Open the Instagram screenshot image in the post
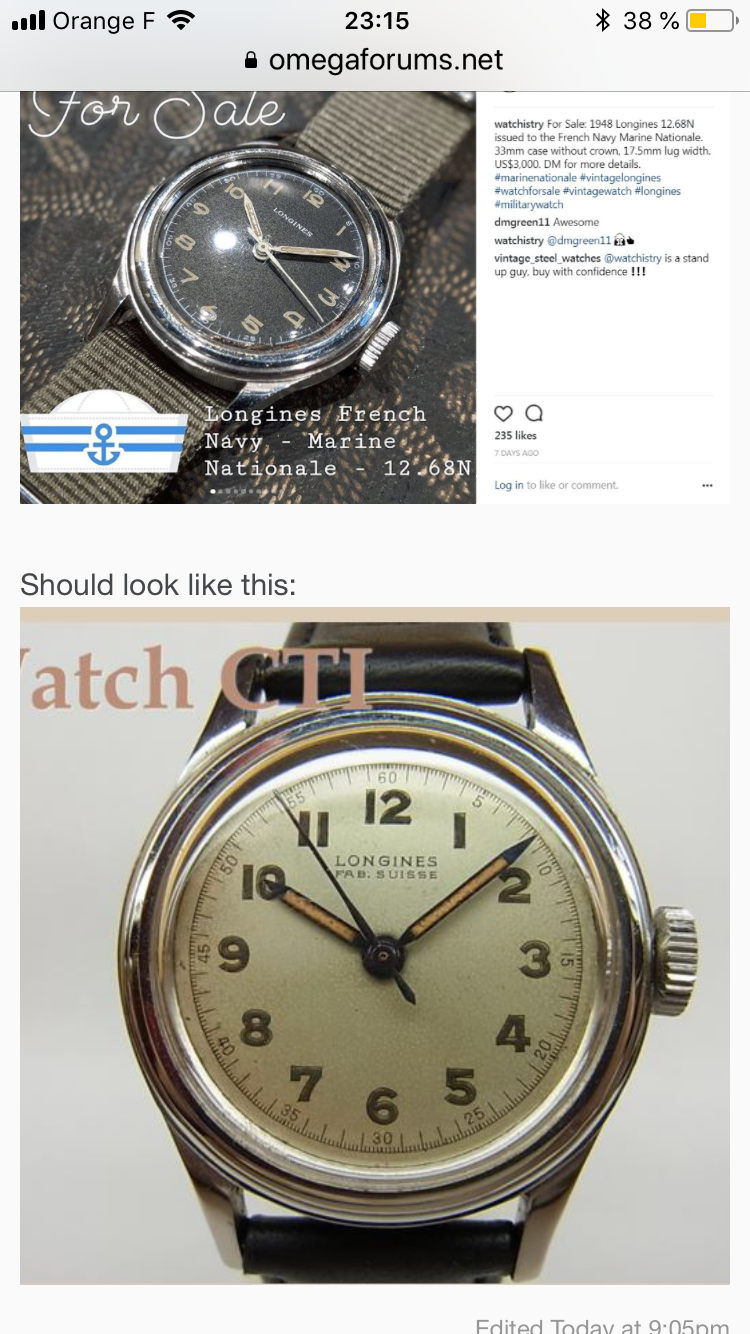This screenshot has width=750, height=1334. 374,298
